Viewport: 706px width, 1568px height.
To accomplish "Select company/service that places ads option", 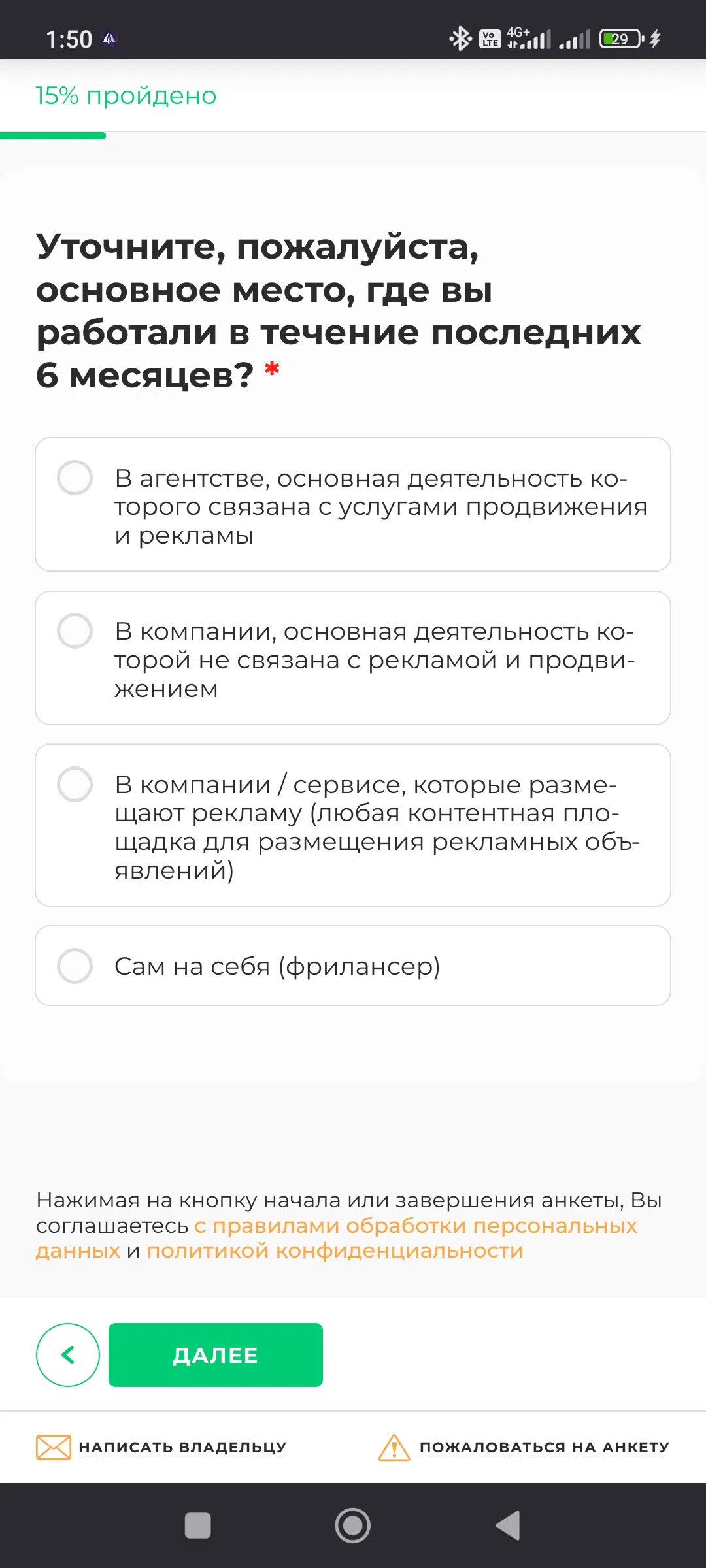I will coord(353,825).
